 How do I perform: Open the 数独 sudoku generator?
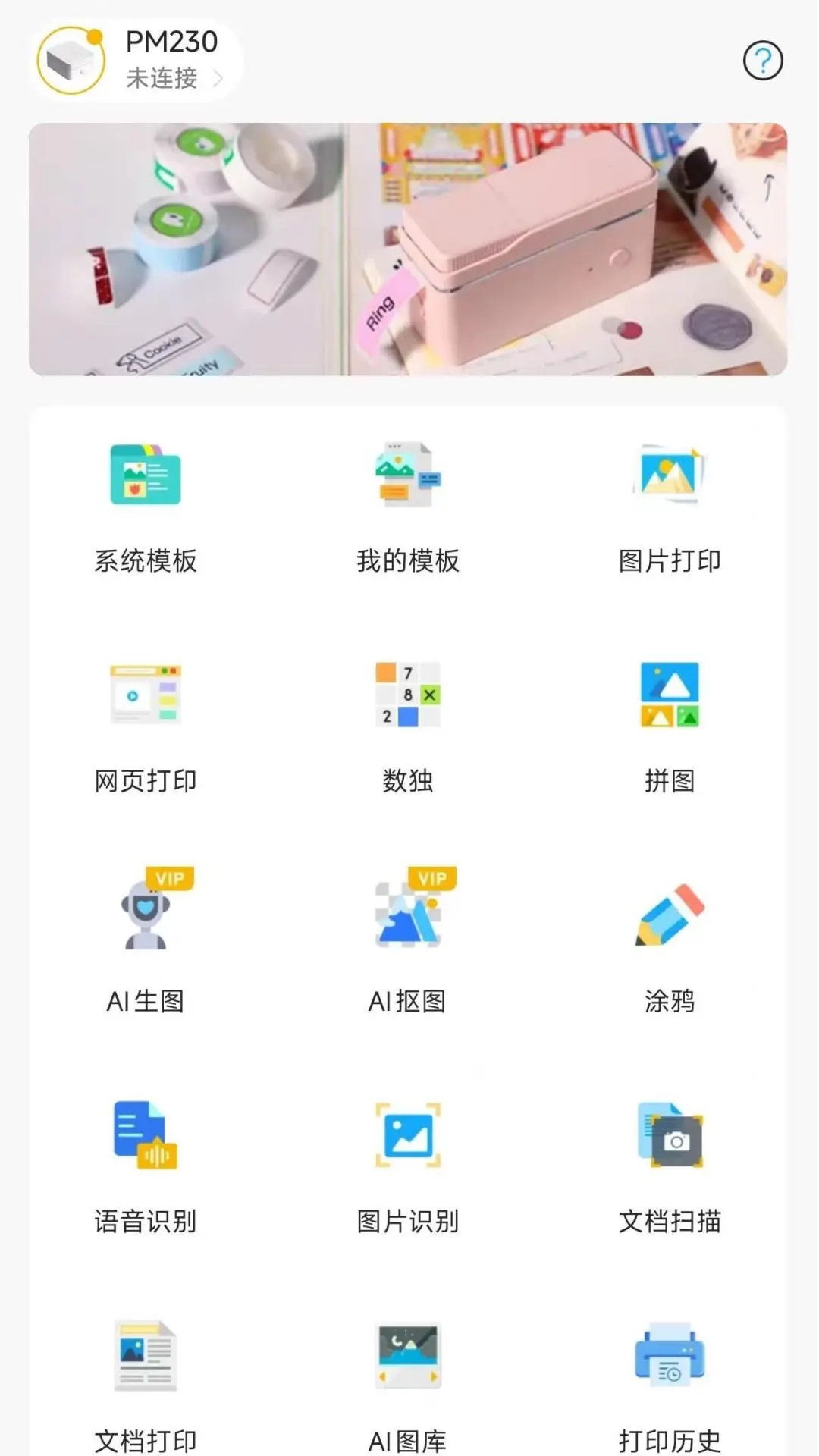tap(409, 720)
